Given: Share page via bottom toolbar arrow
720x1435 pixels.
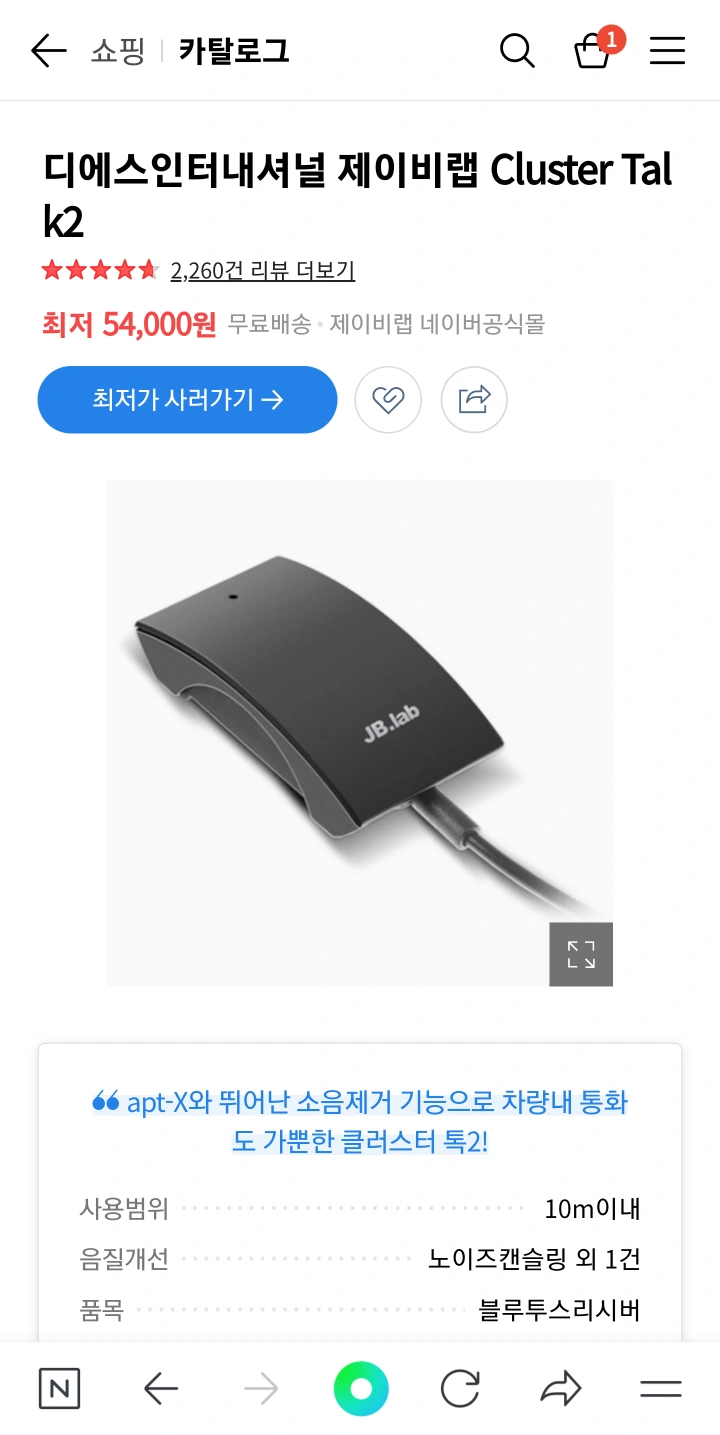Looking at the screenshot, I should (x=560, y=1388).
